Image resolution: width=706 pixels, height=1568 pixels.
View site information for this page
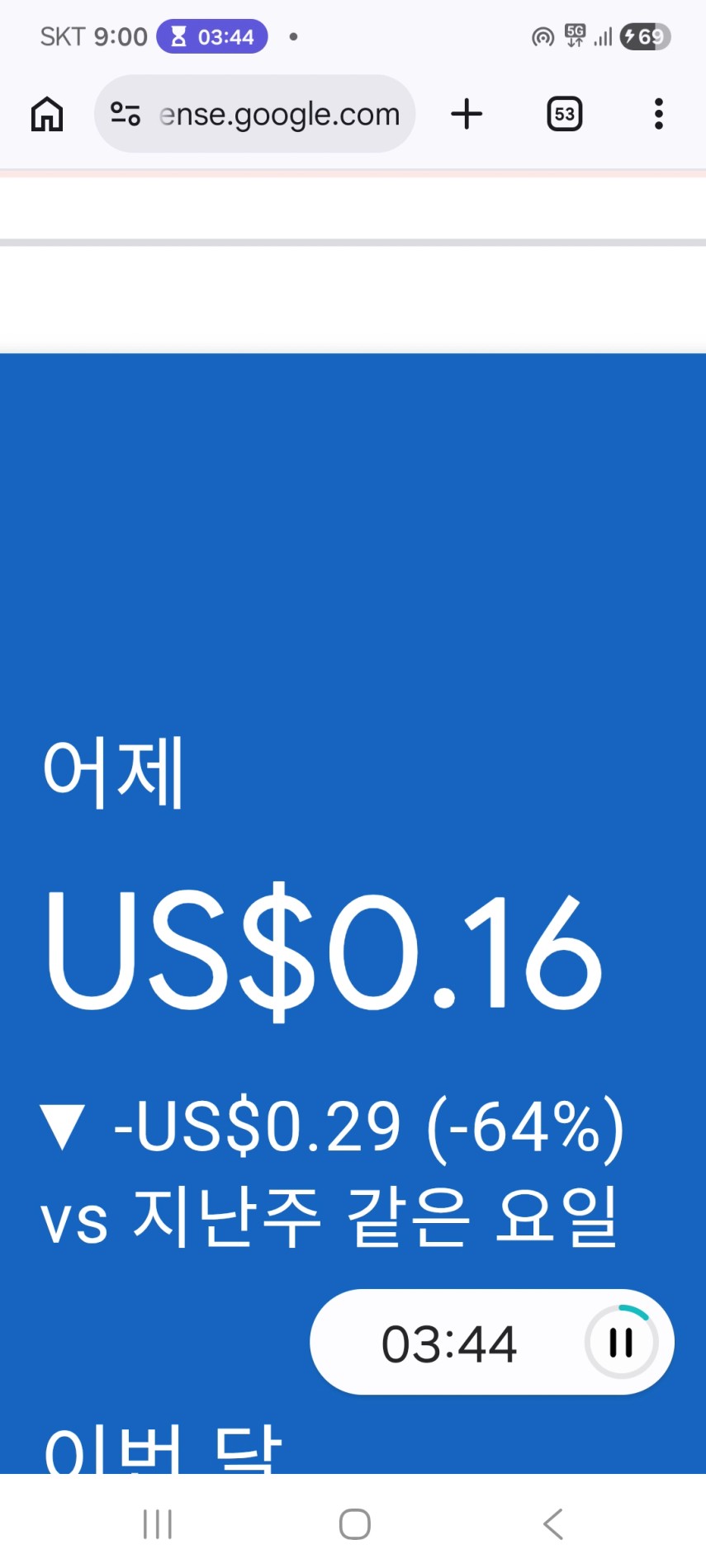pos(126,114)
